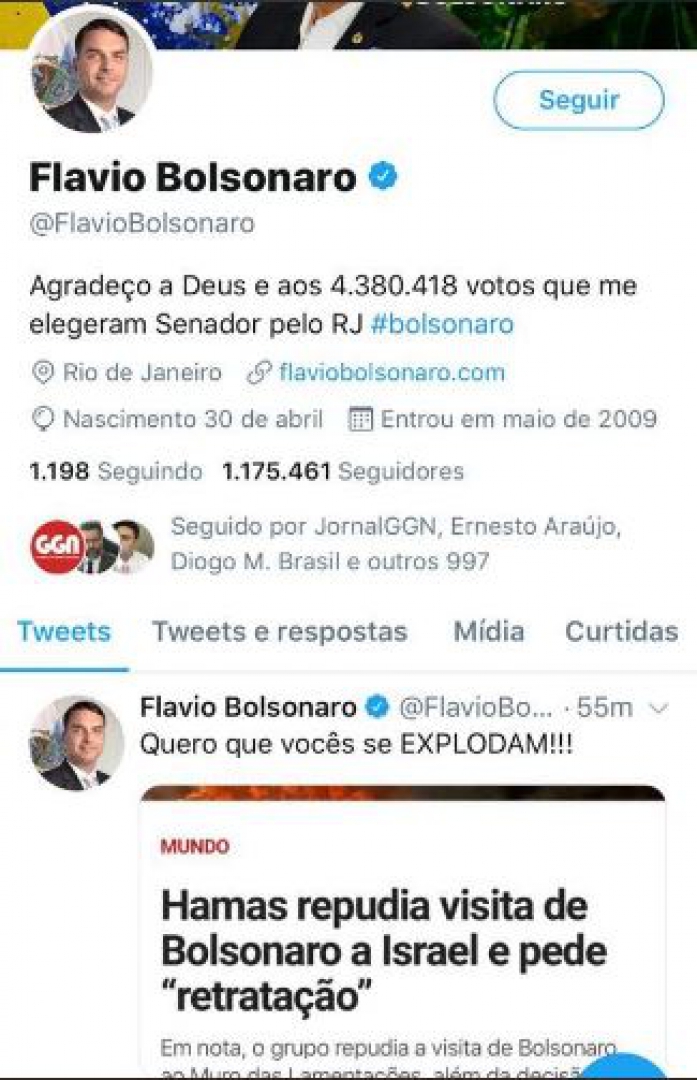Image resolution: width=697 pixels, height=1080 pixels.
Task: Open the Hamas repudia visita article card
Action: [402, 930]
